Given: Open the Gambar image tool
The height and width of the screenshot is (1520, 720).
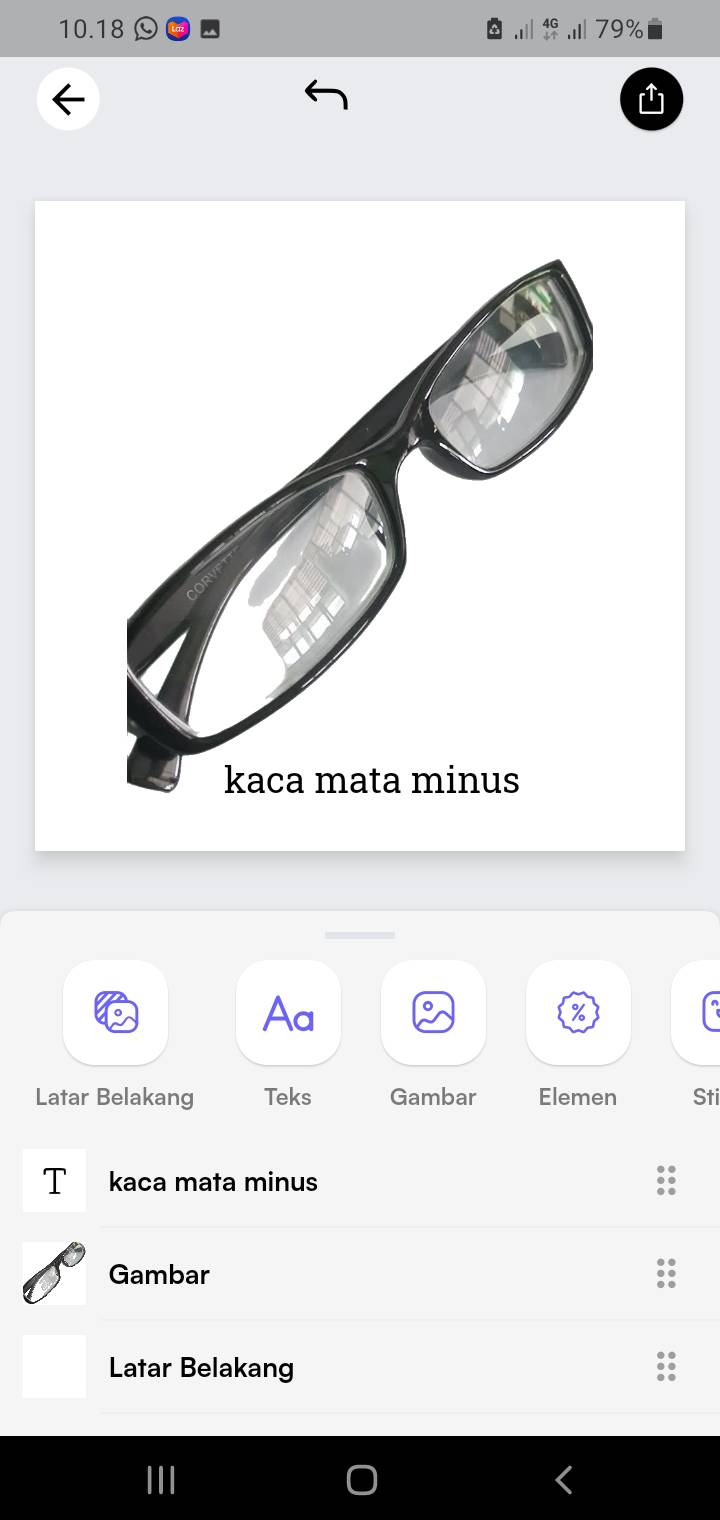Looking at the screenshot, I should (x=433, y=1012).
